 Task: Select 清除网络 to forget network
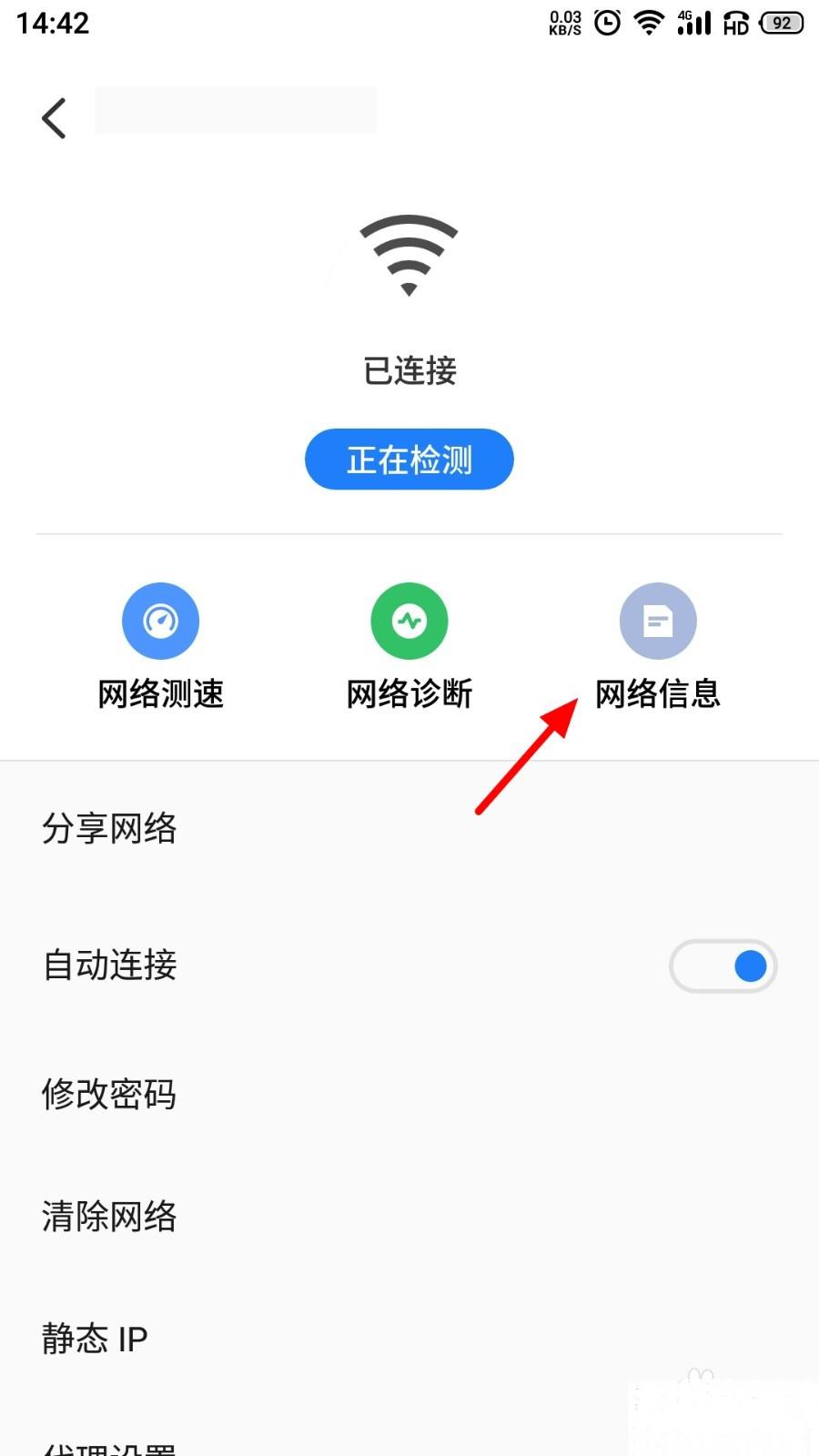(109, 1216)
